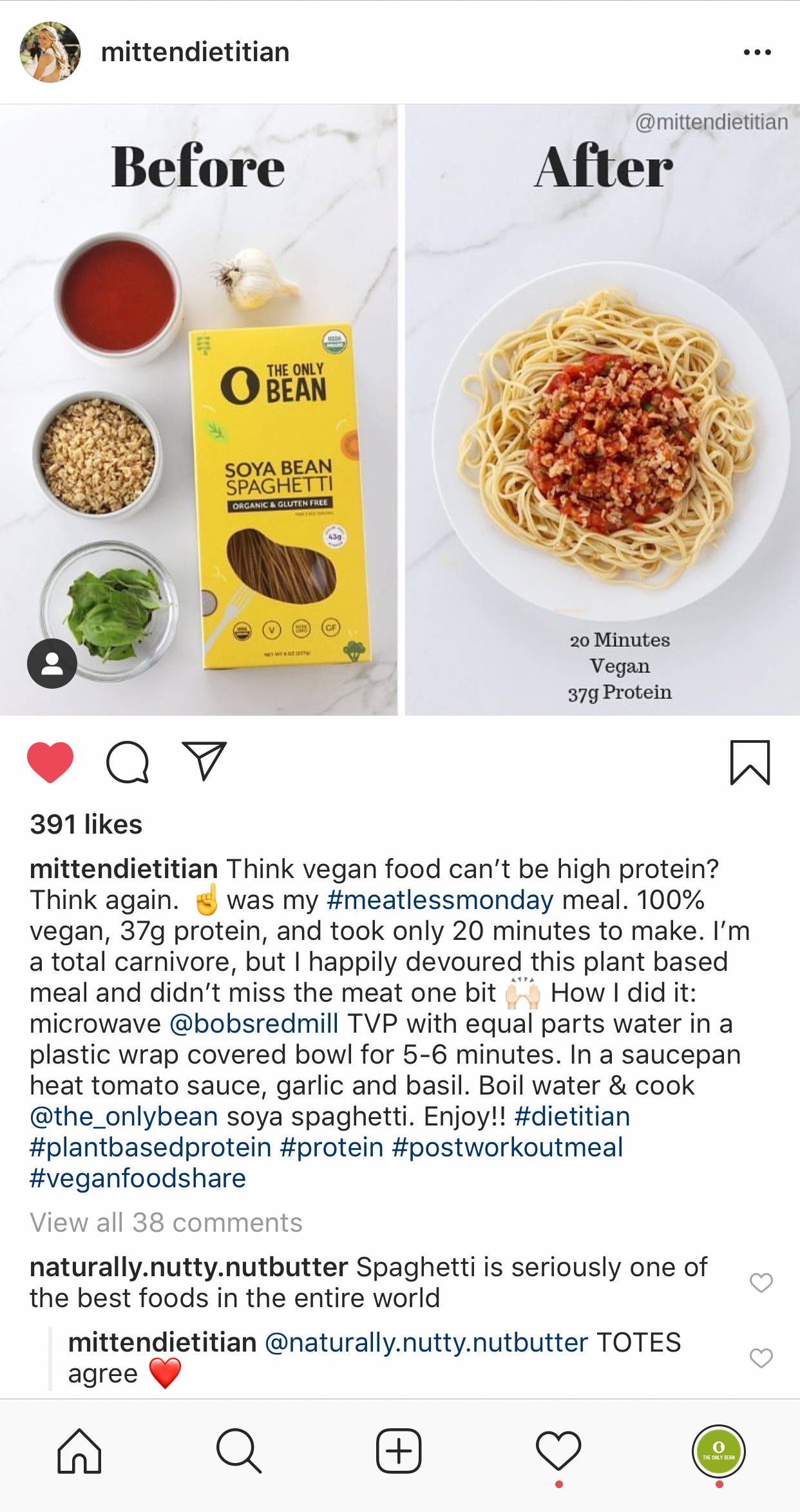Unlike the post with the red heart
800x1512 pixels.
pyautogui.click(x=50, y=762)
